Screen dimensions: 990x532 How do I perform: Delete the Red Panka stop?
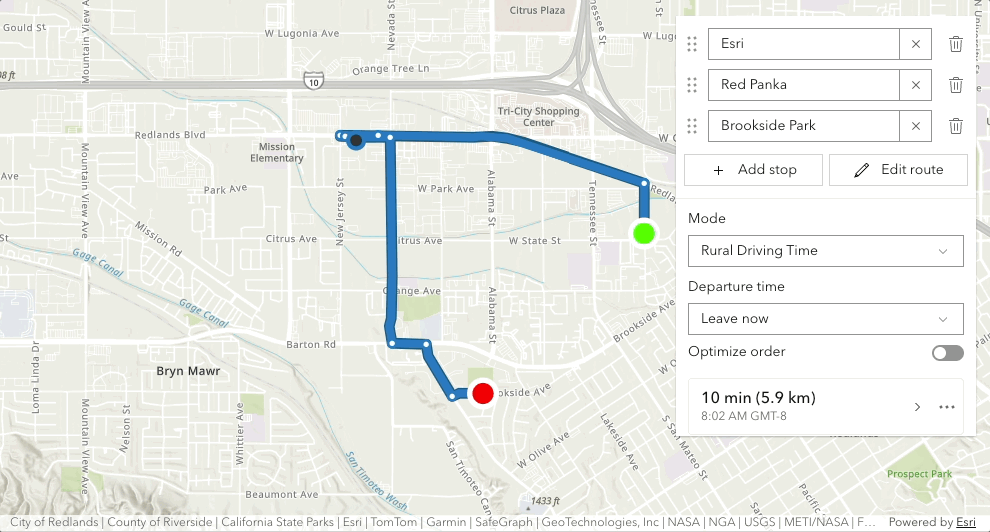pos(956,85)
